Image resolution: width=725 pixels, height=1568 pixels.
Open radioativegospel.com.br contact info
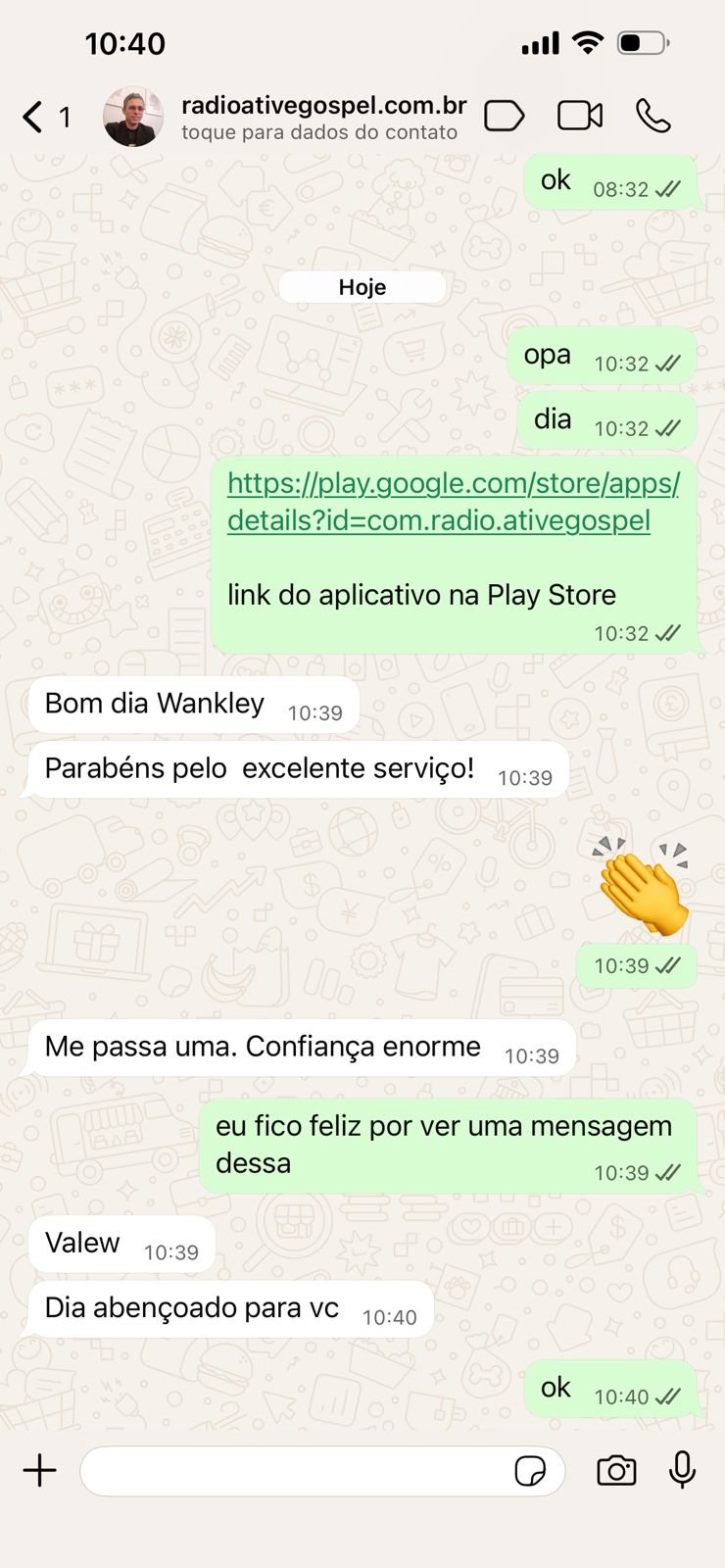[323, 118]
